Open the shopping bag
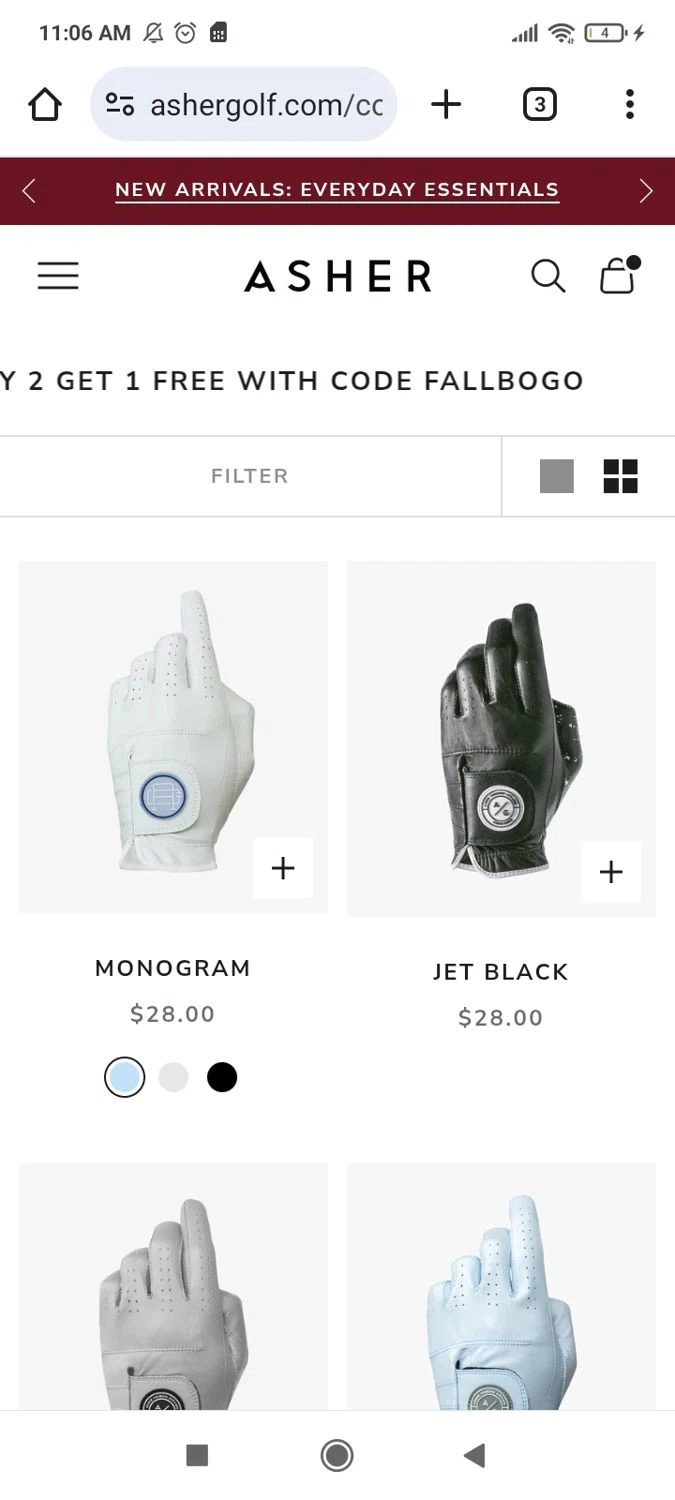 618,276
